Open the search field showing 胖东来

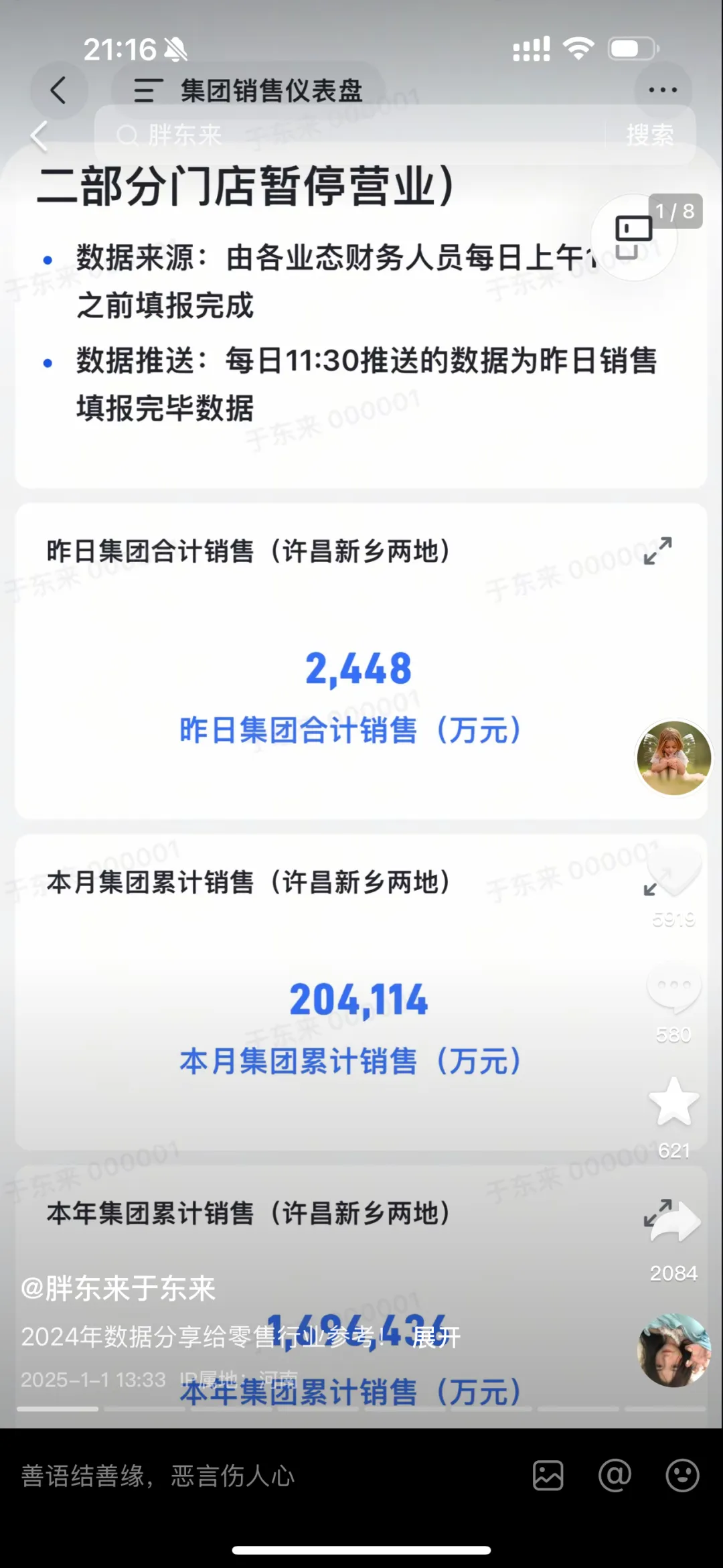348,135
